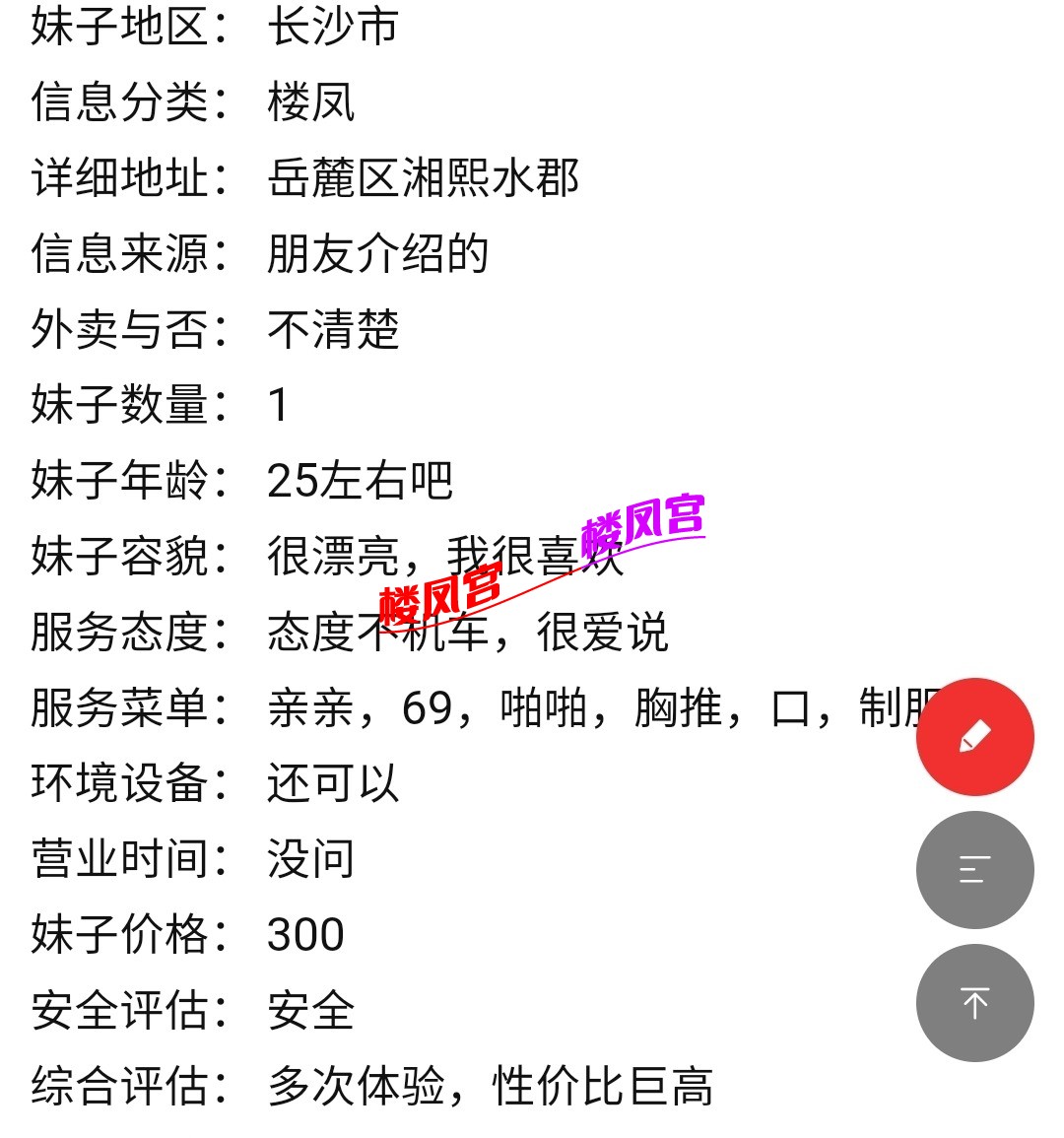Click the 环境设备 value 还可以
Screen dimensions: 1064x1138
(x=333, y=785)
